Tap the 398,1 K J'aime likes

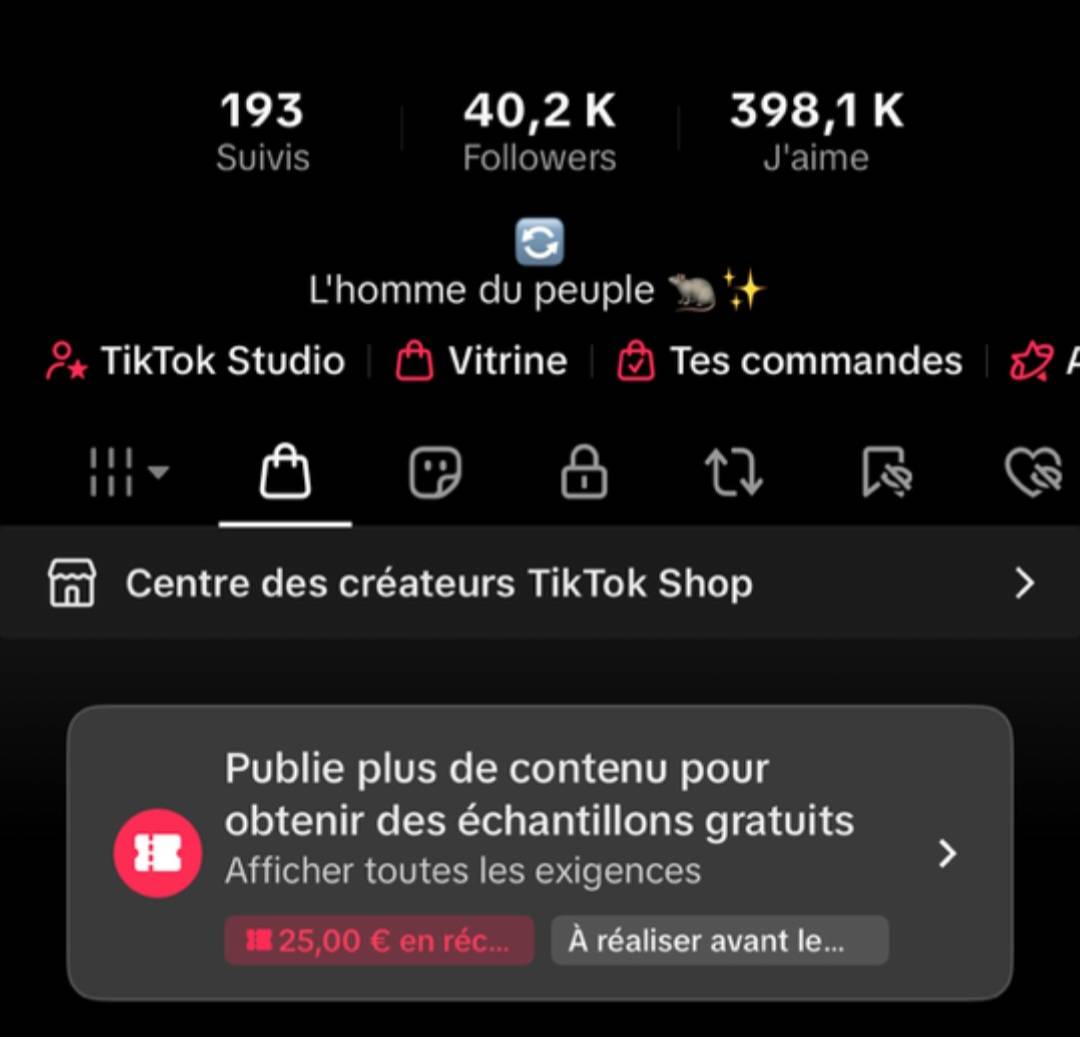(816, 132)
